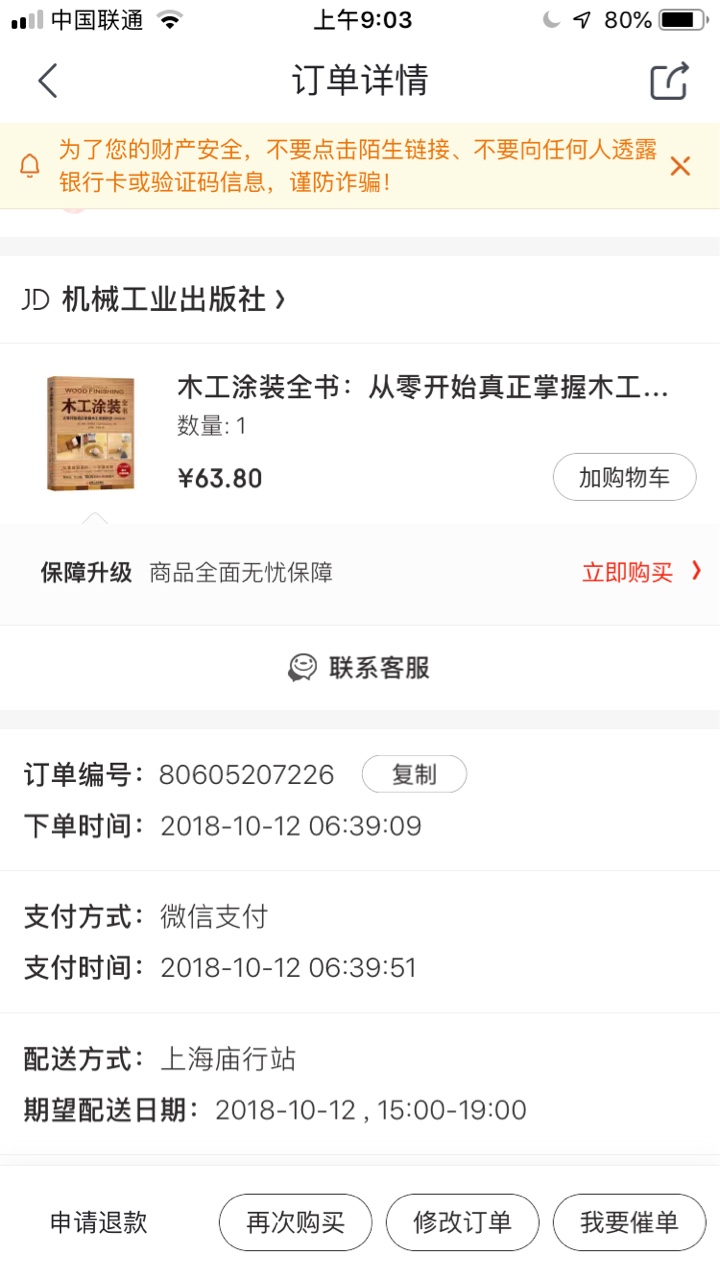Viewport: 720px width, 1280px height.
Task: Tap 修改订单 to edit order
Action: (x=462, y=1222)
